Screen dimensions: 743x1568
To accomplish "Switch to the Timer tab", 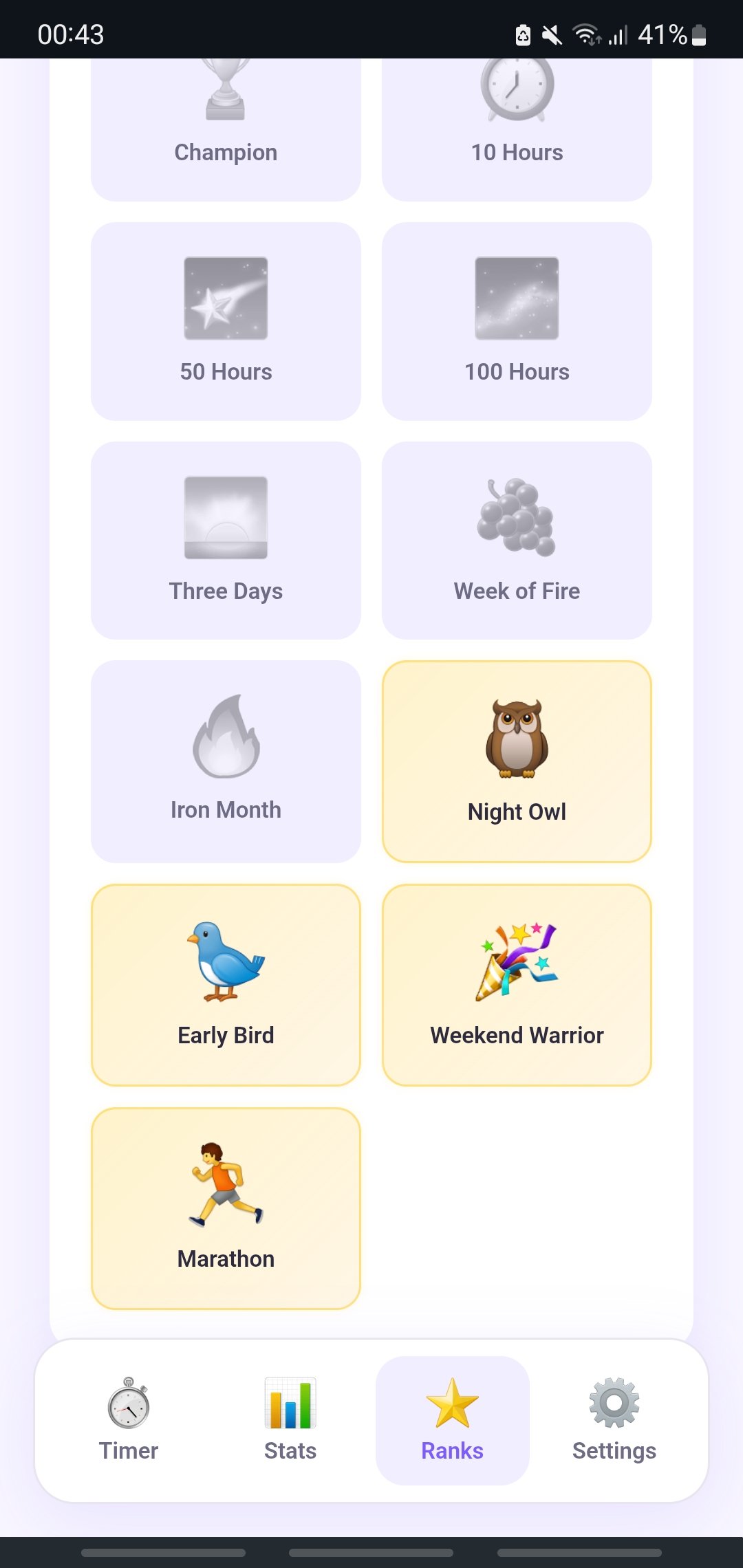I will coord(129,1420).
